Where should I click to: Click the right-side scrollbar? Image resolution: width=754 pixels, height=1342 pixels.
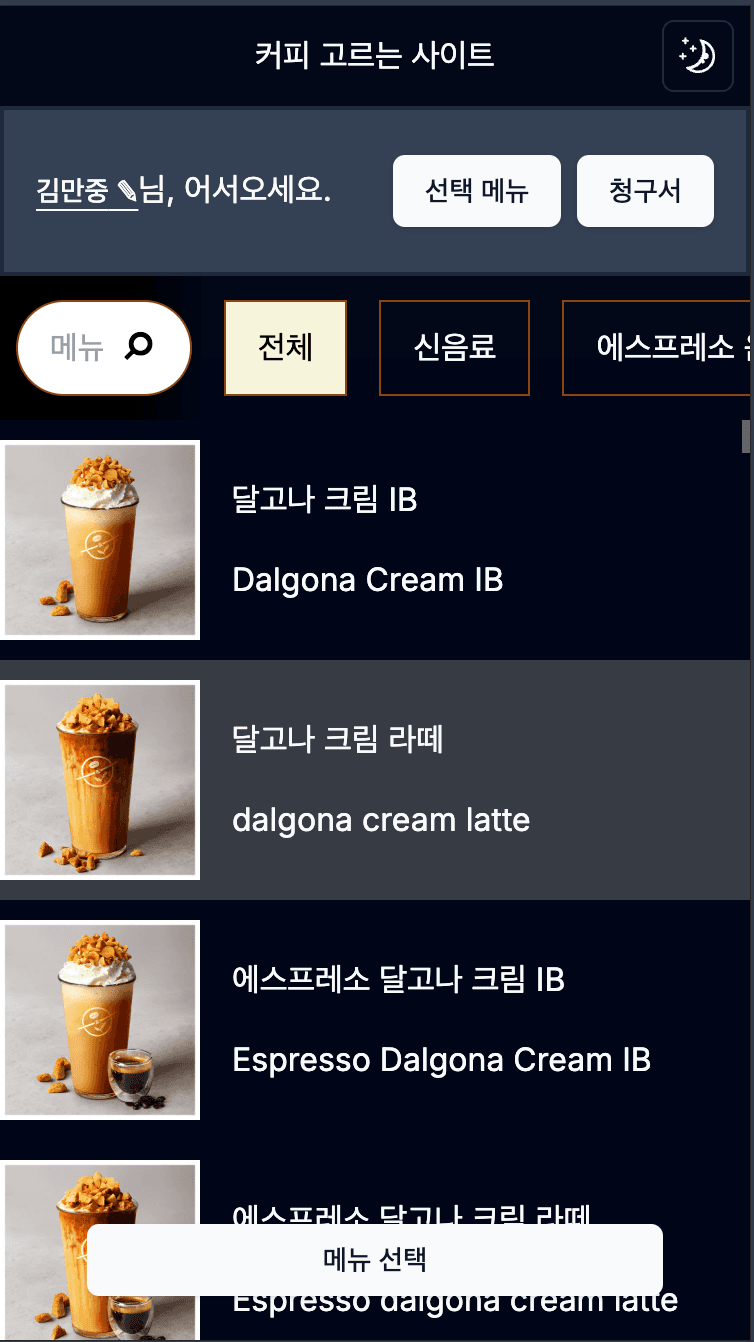click(x=747, y=437)
